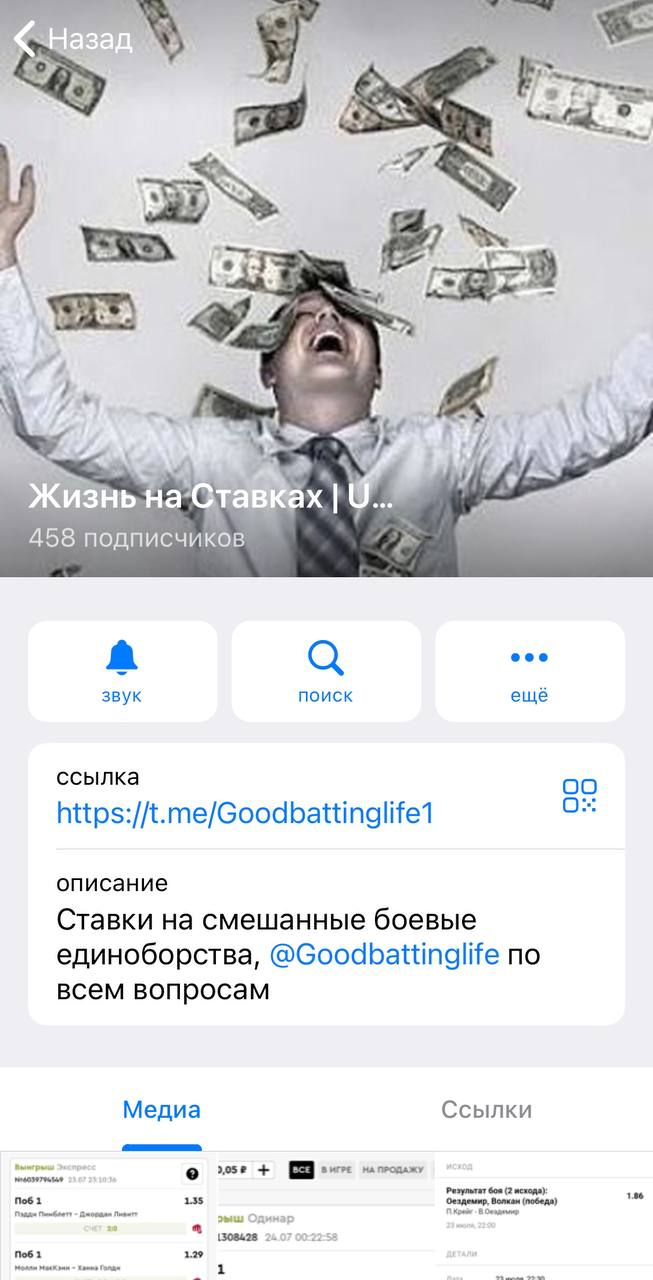Open the Результат боя media thumbnail
Viewport: 653px width, 1280px height.
coord(544,1217)
